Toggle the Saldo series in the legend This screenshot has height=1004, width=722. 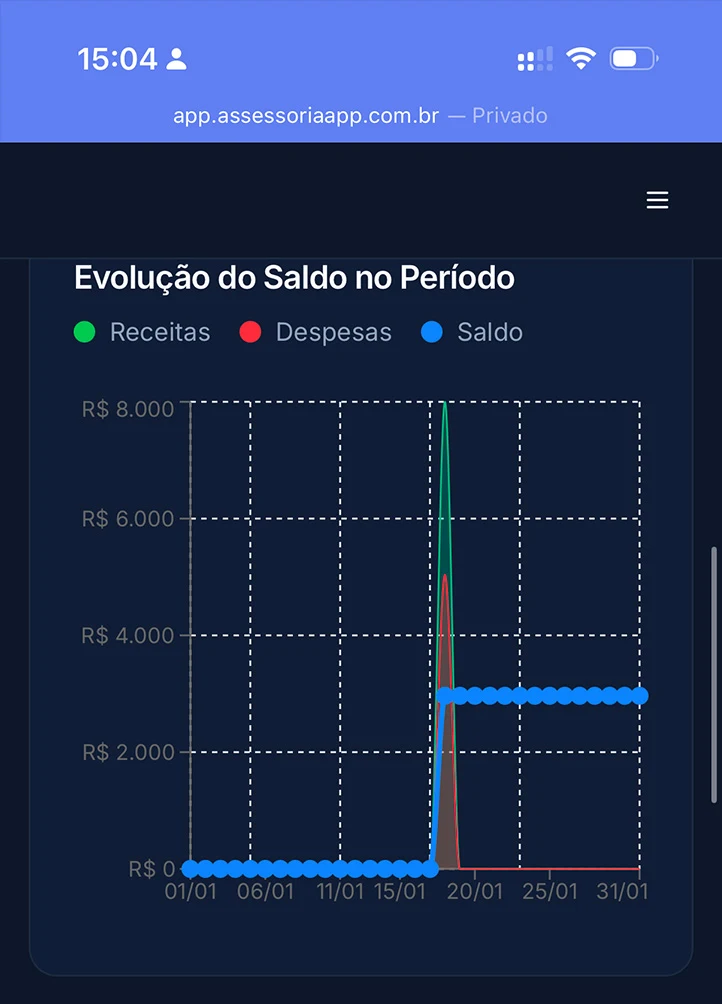click(x=473, y=332)
